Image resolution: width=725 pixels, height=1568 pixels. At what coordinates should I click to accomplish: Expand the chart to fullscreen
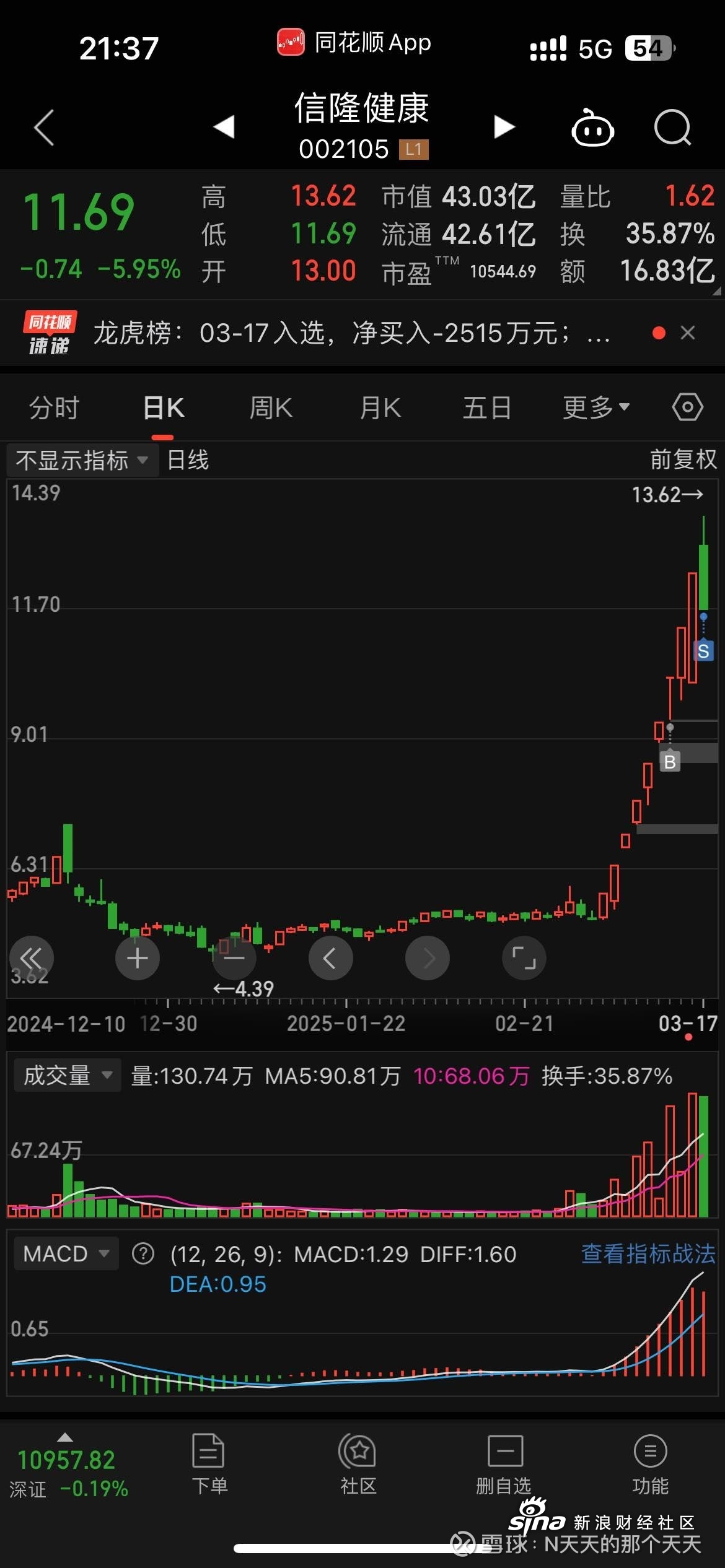point(524,959)
